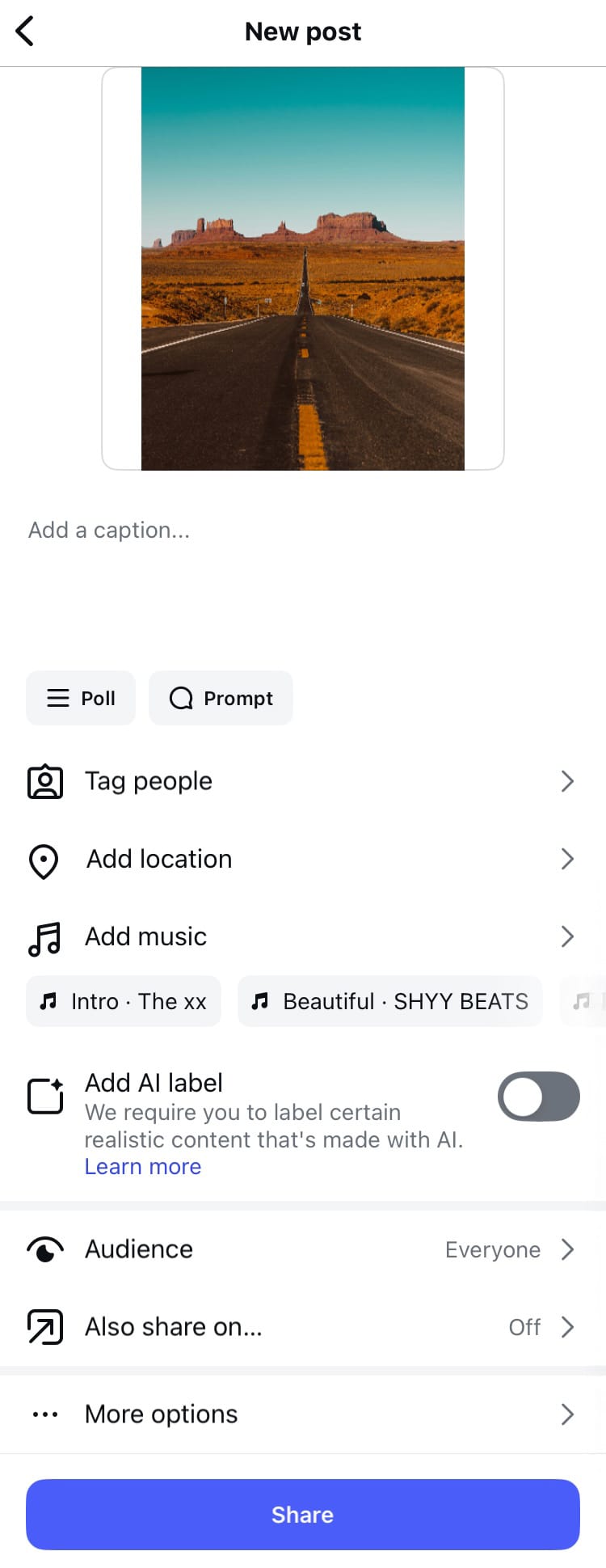Go back from New post
606x1568 pixels.
tap(25, 32)
